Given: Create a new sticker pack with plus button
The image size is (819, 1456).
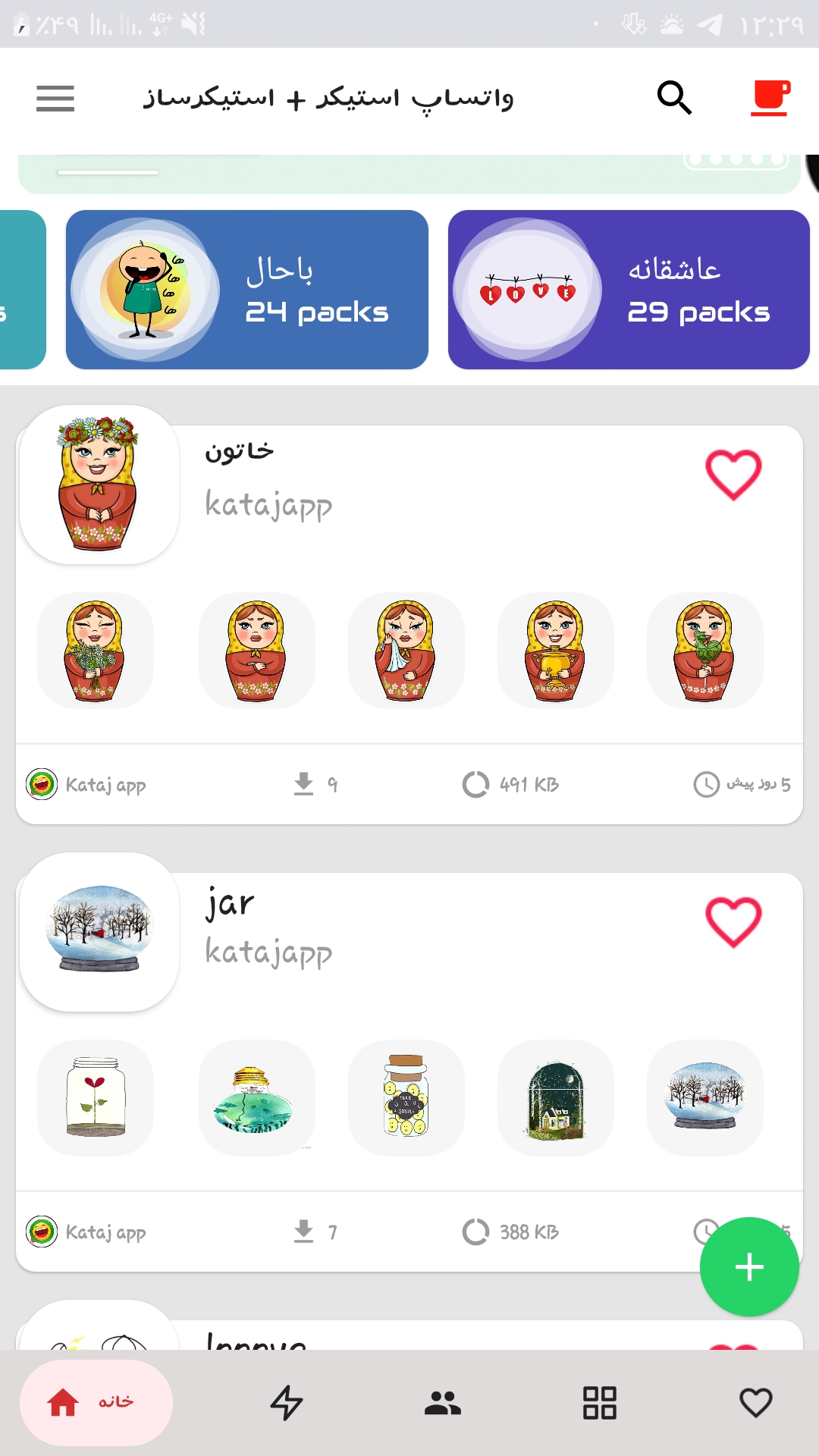Looking at the screenshot, I should (x=749, y=1266).
